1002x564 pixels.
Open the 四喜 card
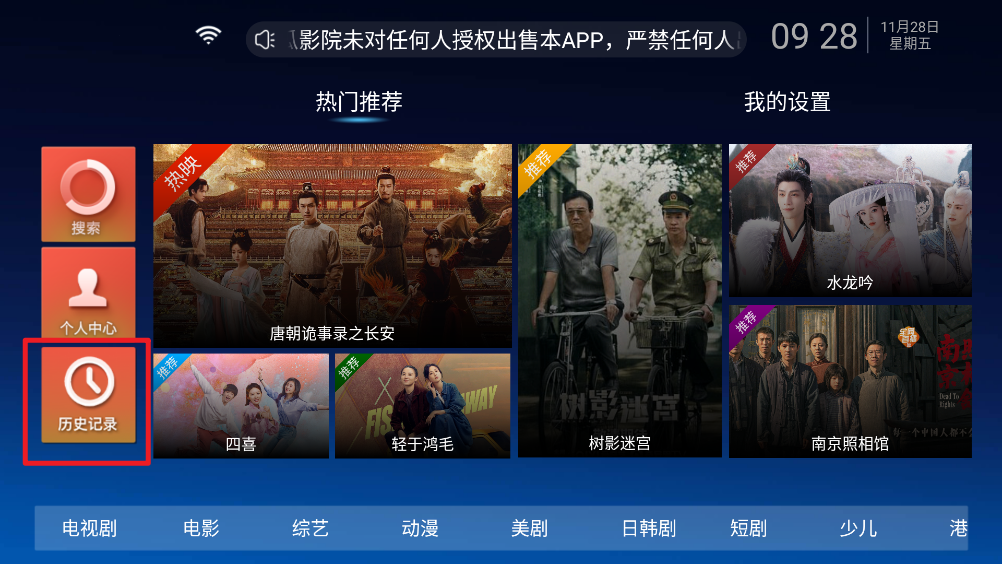pyautogui.click(x=241, y=406)
